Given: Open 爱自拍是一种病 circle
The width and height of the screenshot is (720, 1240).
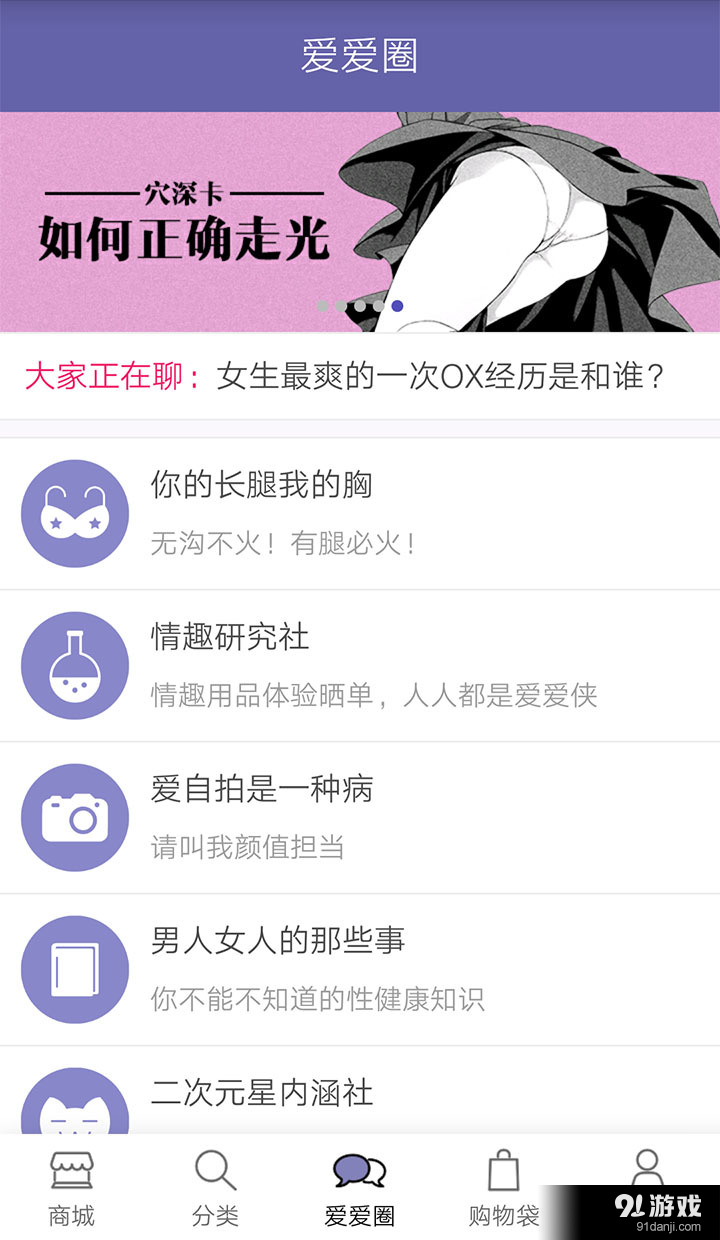Looking at the screenshot, I should click(360, 817).
